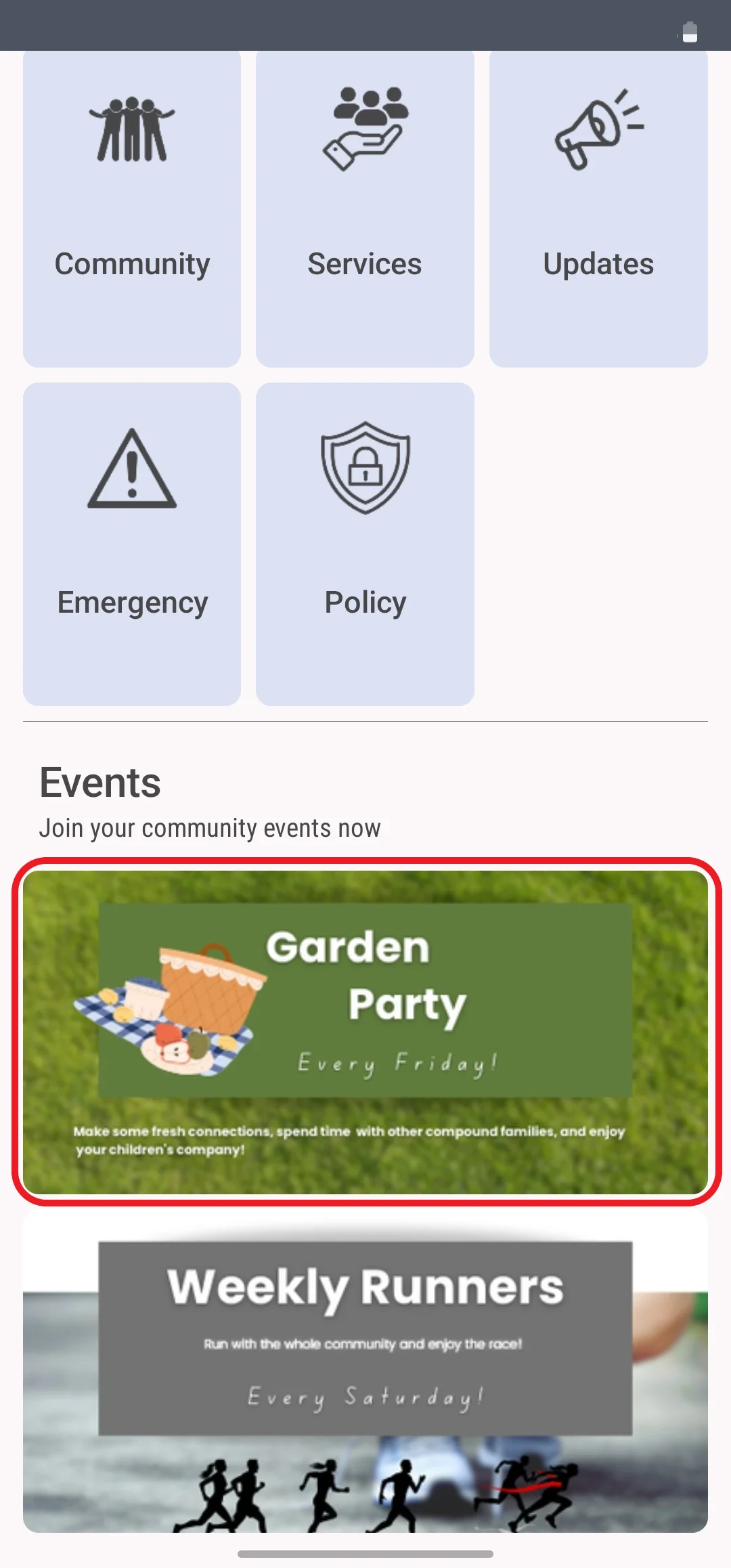The width and height of the screenshot is (731, 1568).
Task: Open the Services tile
Action: click(365, 210)
